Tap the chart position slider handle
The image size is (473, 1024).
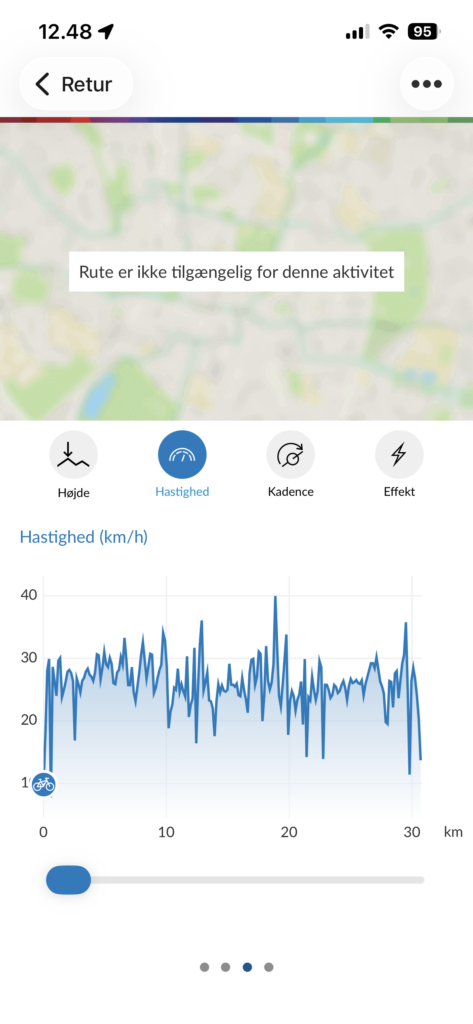coord(69,880)
